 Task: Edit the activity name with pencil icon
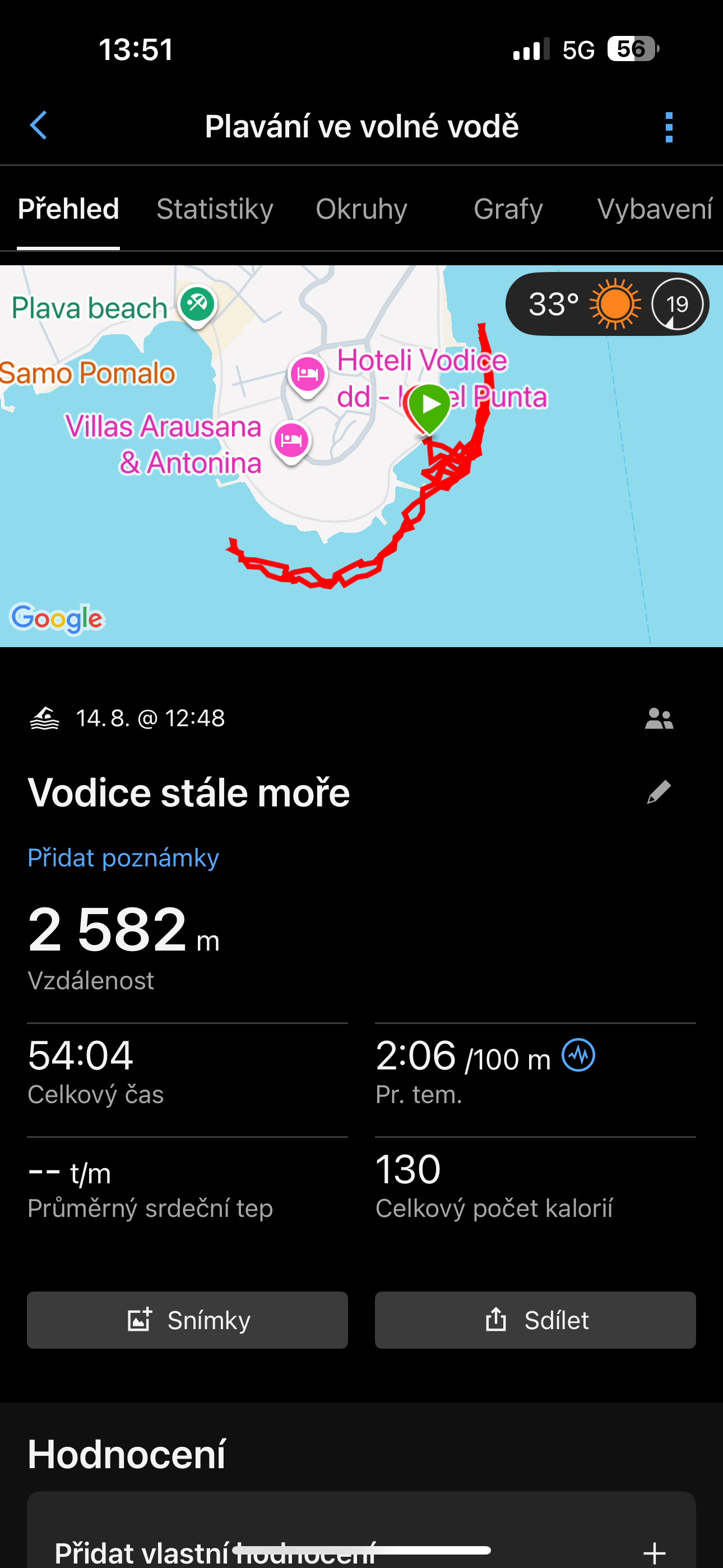tap(659, 792)
